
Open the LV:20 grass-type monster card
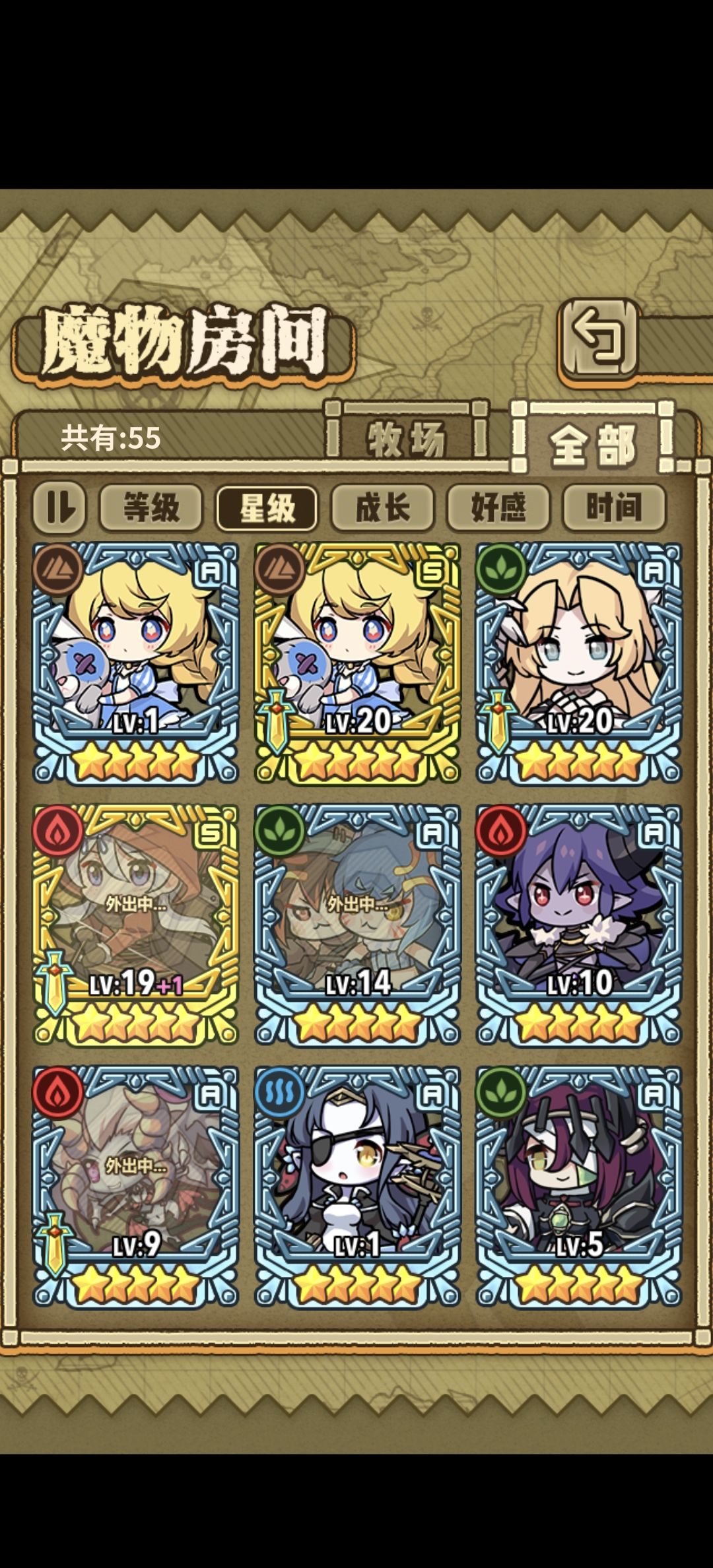[579, 664]
